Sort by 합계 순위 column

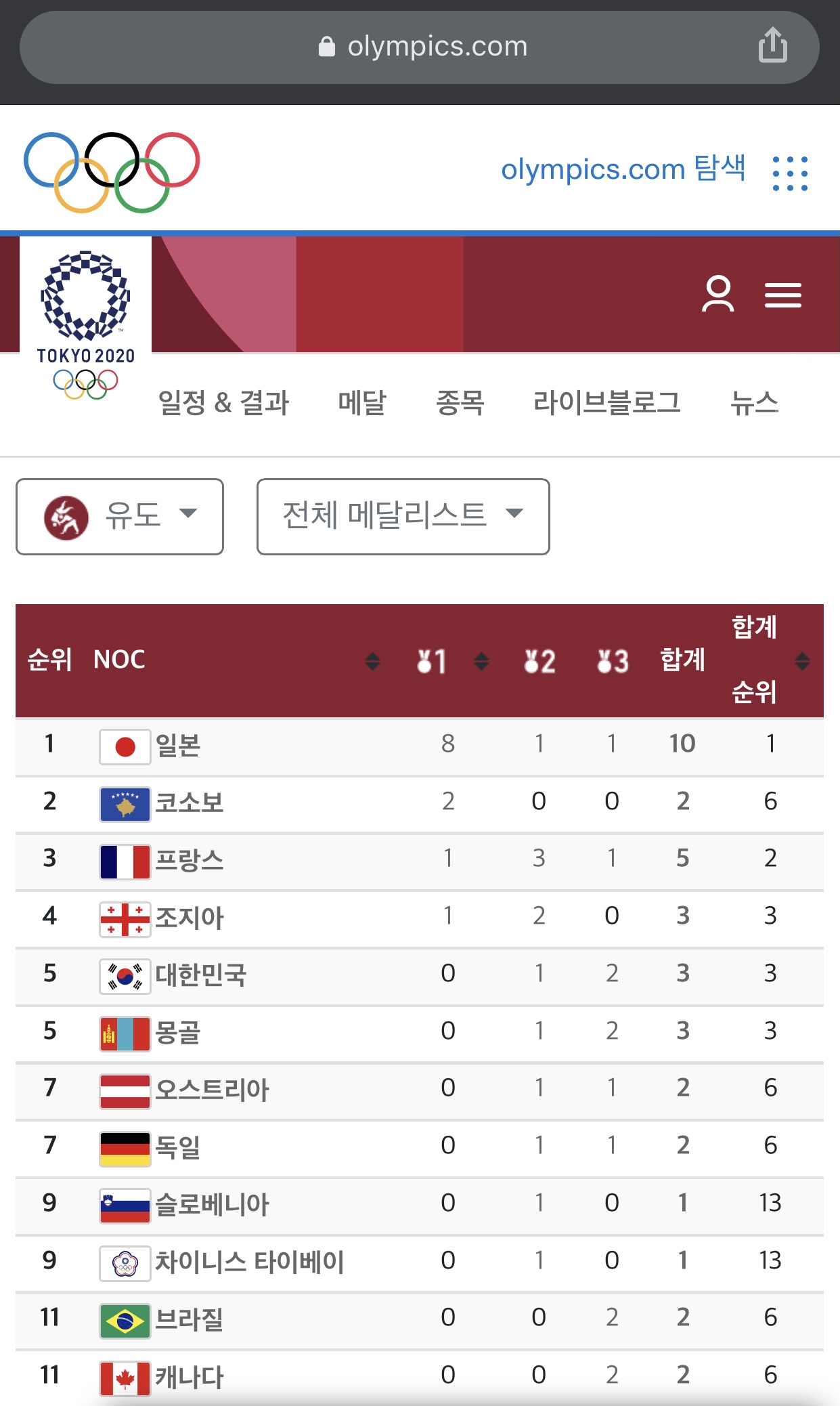tap(802, 661)
